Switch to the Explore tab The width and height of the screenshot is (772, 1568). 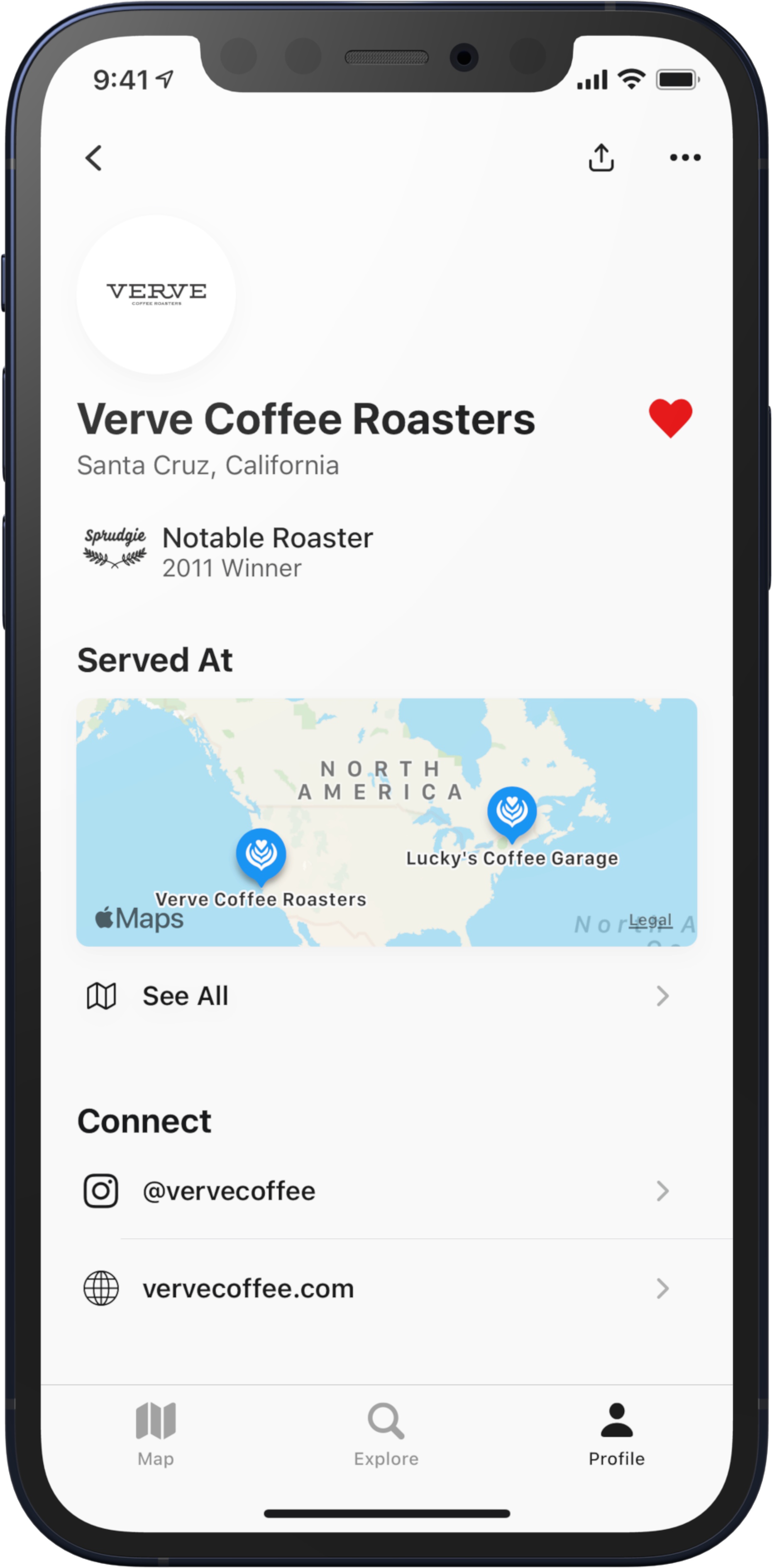click(x=386, y=1435)
